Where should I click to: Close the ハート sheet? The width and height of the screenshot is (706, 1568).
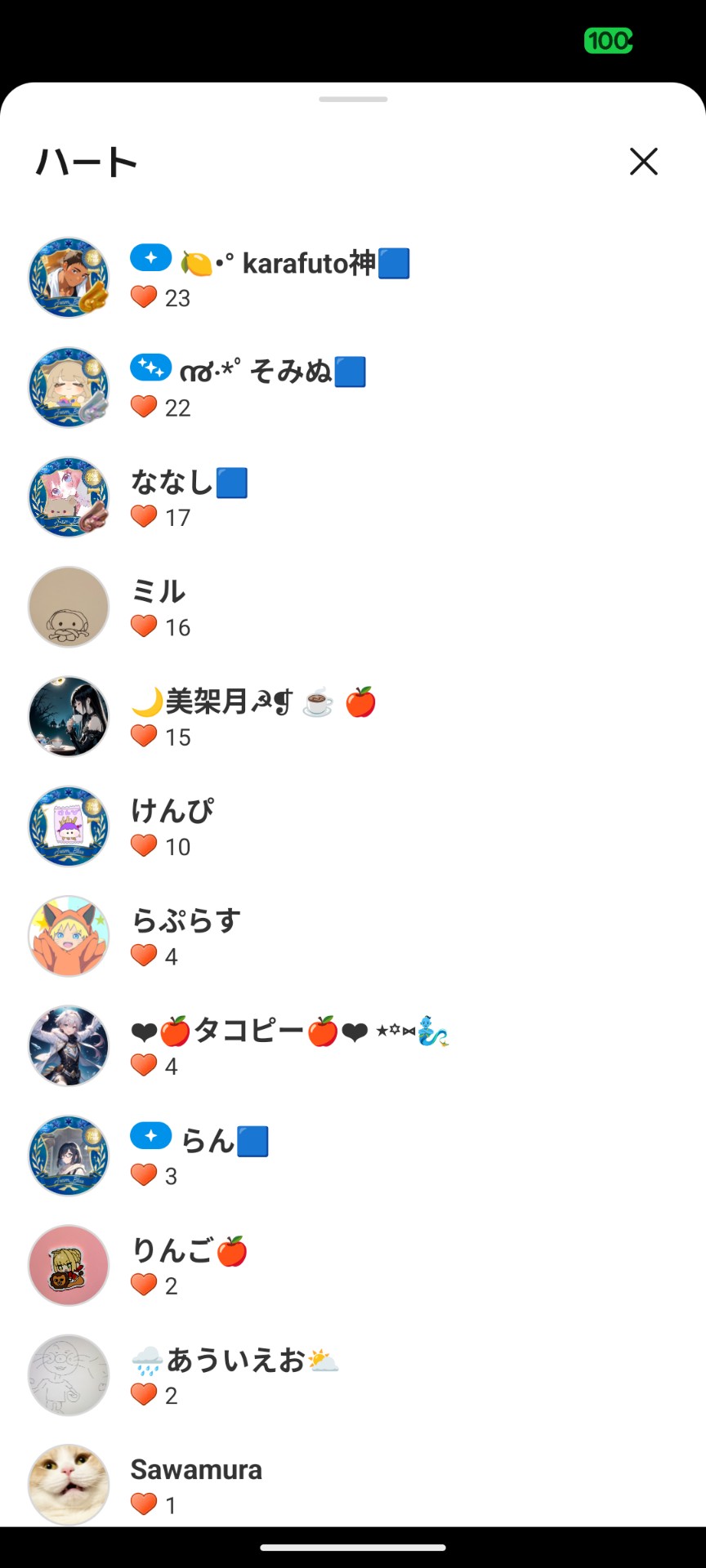(643, 162)
